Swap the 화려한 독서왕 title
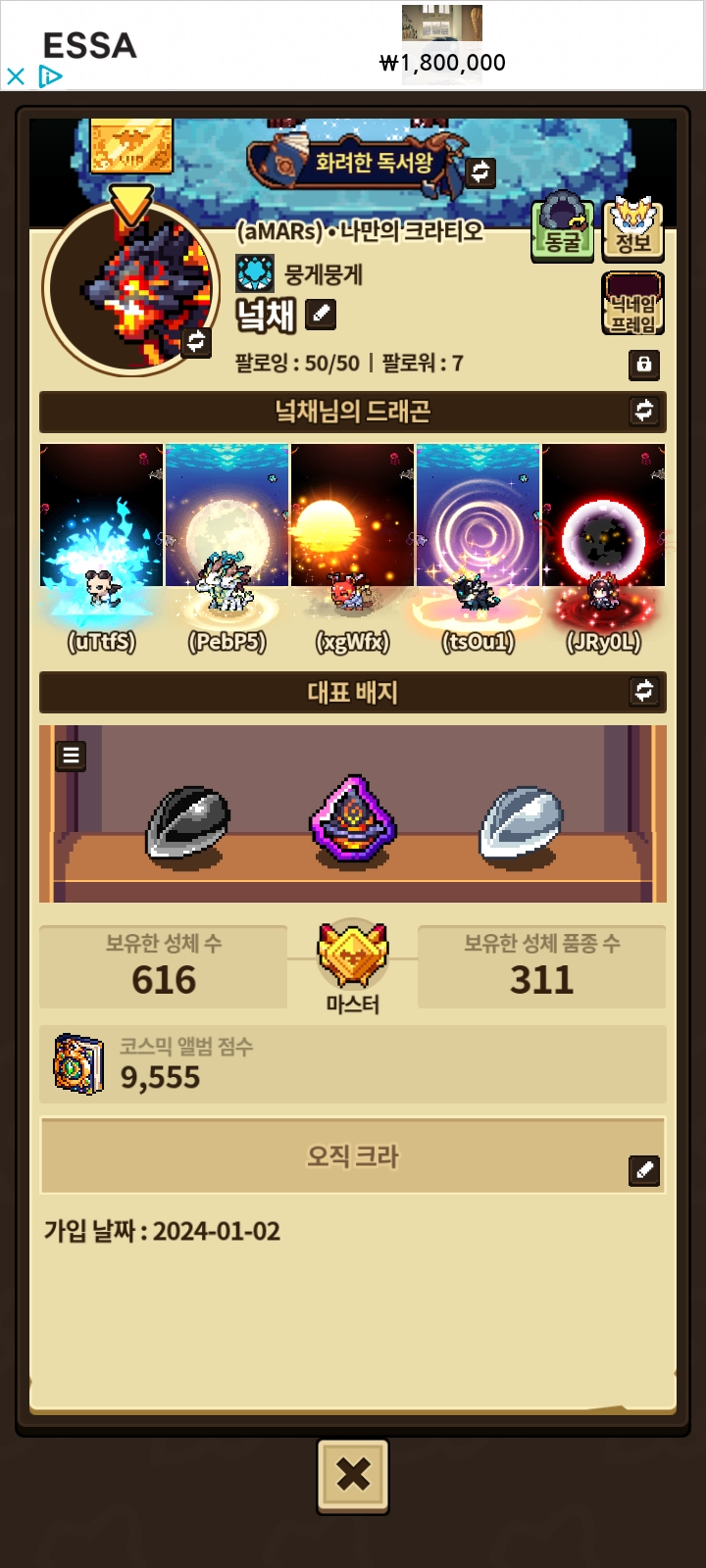The image size is (706, 1568). point(480,172)
